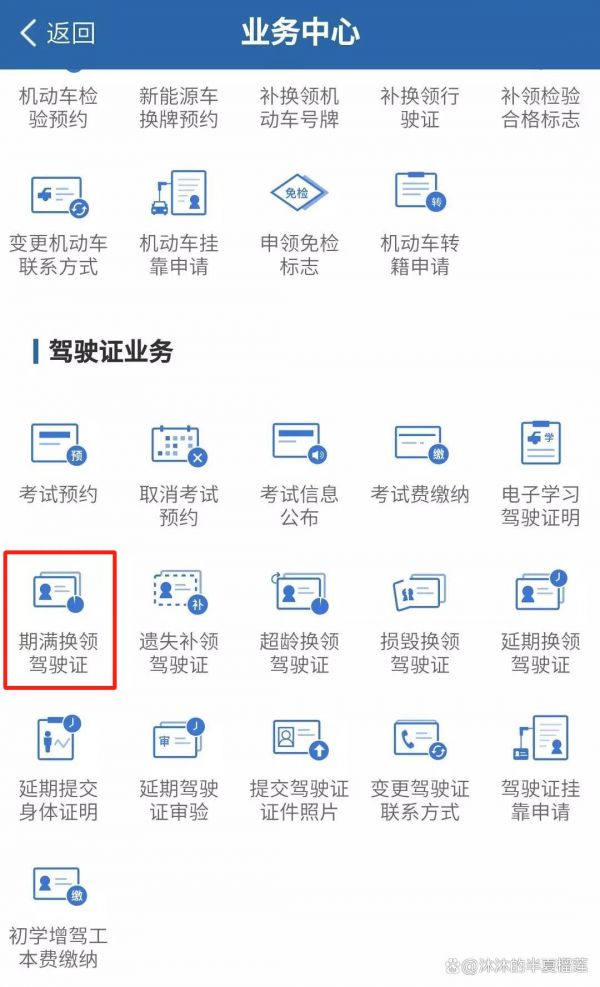This screenshot has height=987, width=600.
Task: Open 遗失补领驾驶证
Action: pyautogui.click(x=179, y=621)
